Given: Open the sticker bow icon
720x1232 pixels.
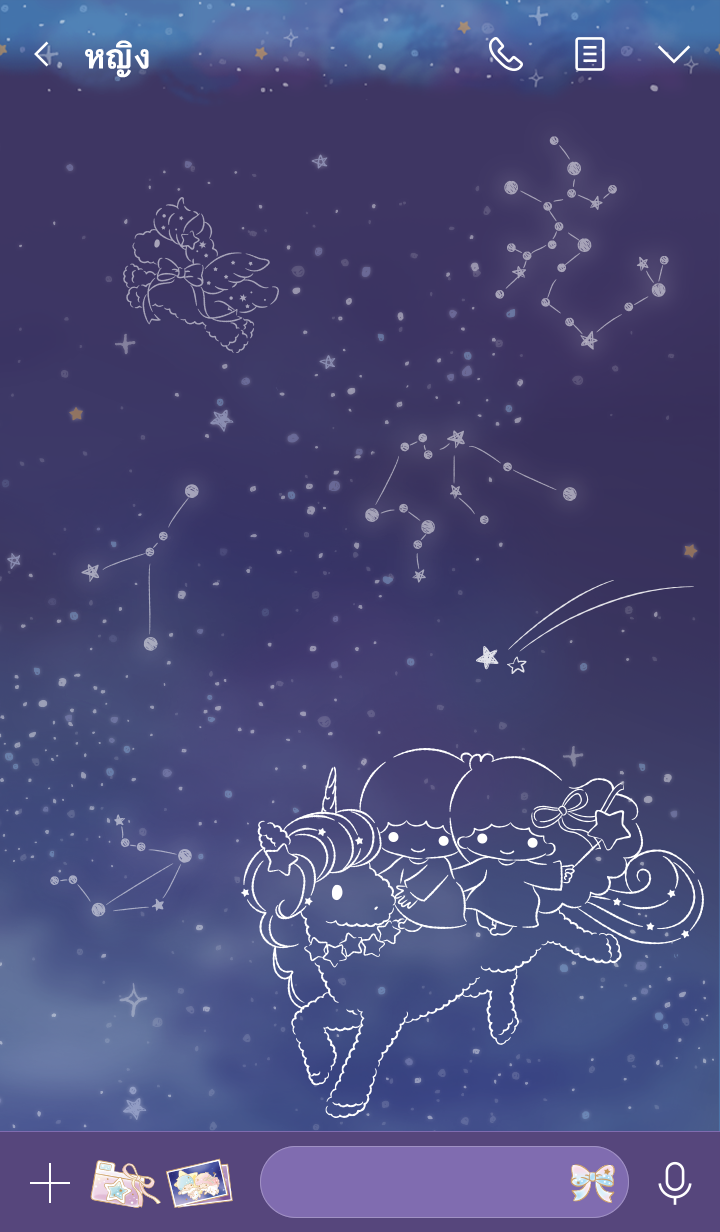Looking at the screenshot, I should point(592,1182).
